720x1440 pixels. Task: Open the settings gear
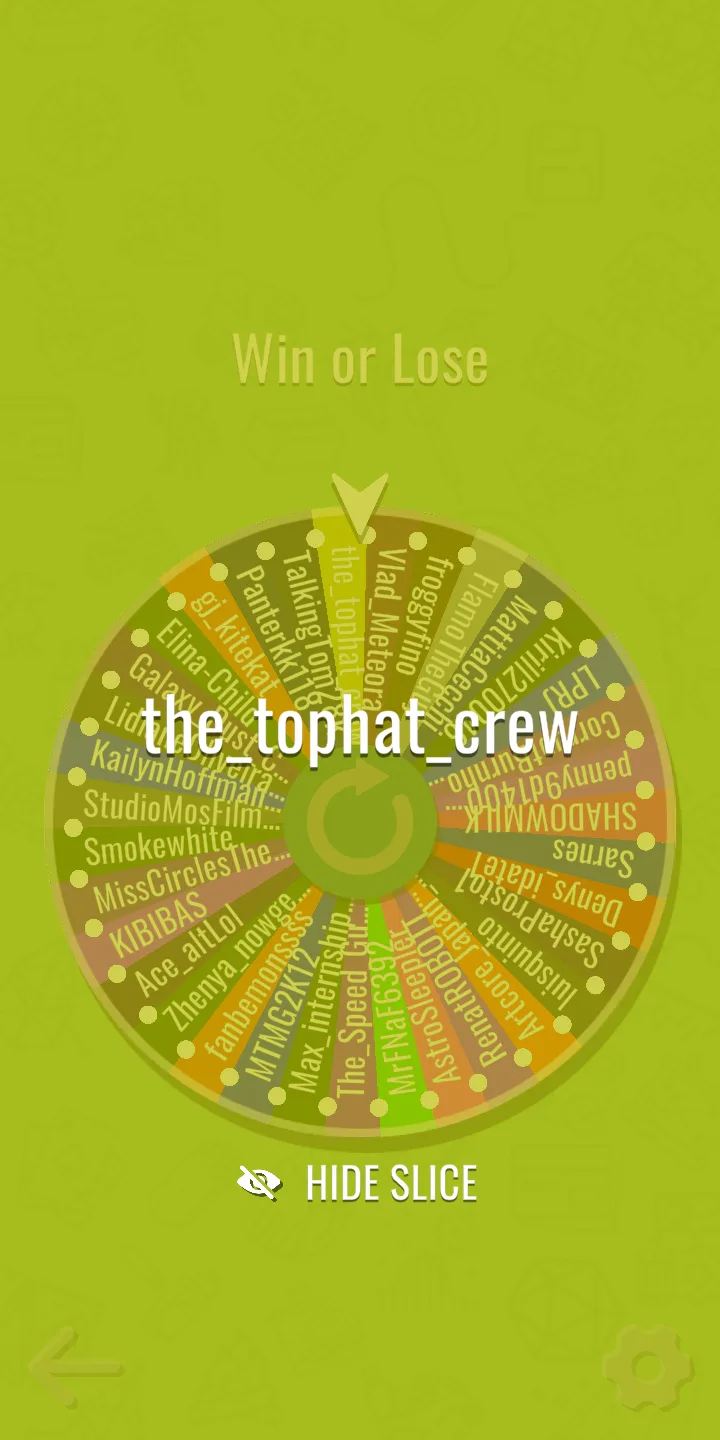647,1367
